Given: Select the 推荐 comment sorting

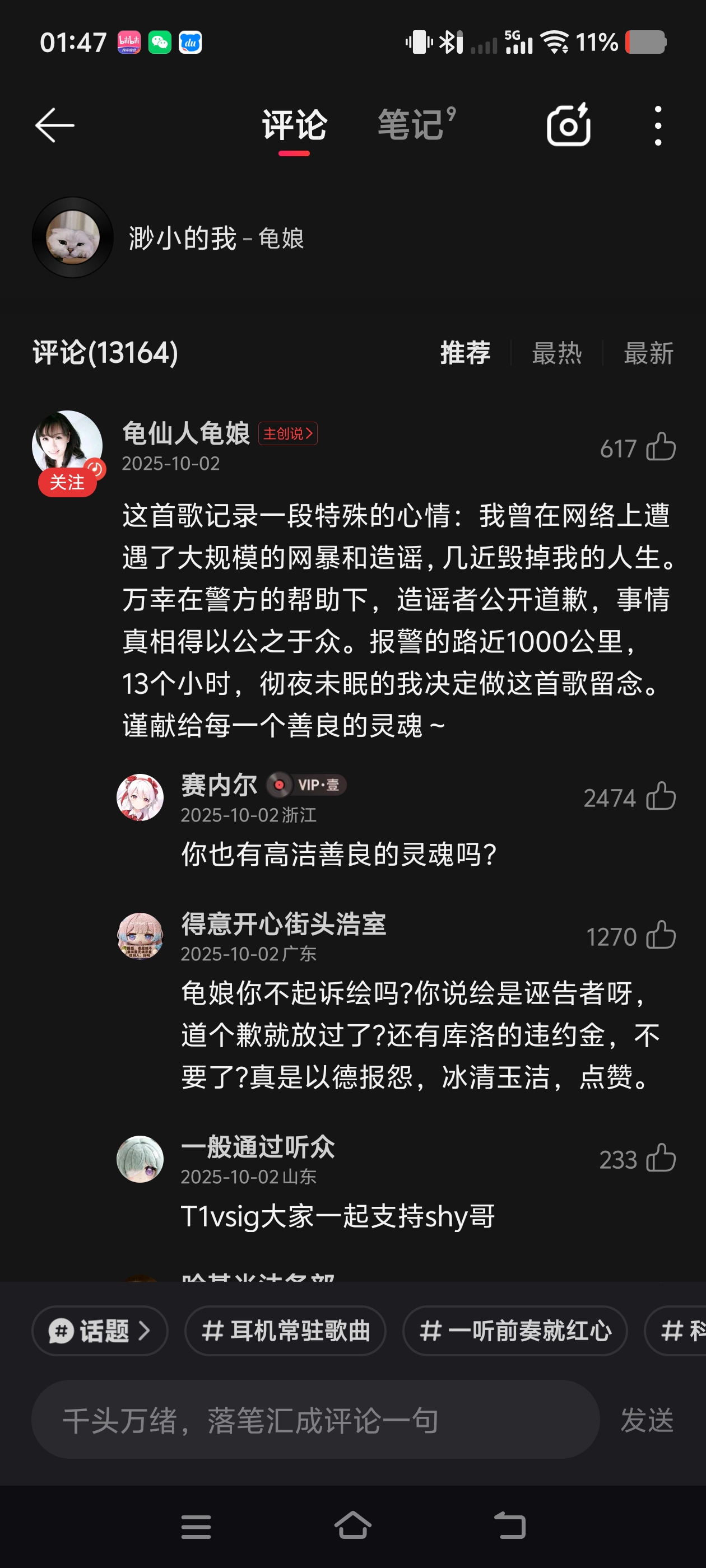Looking at the screenshot, I should pyautogui.click(x=465, y=353).
